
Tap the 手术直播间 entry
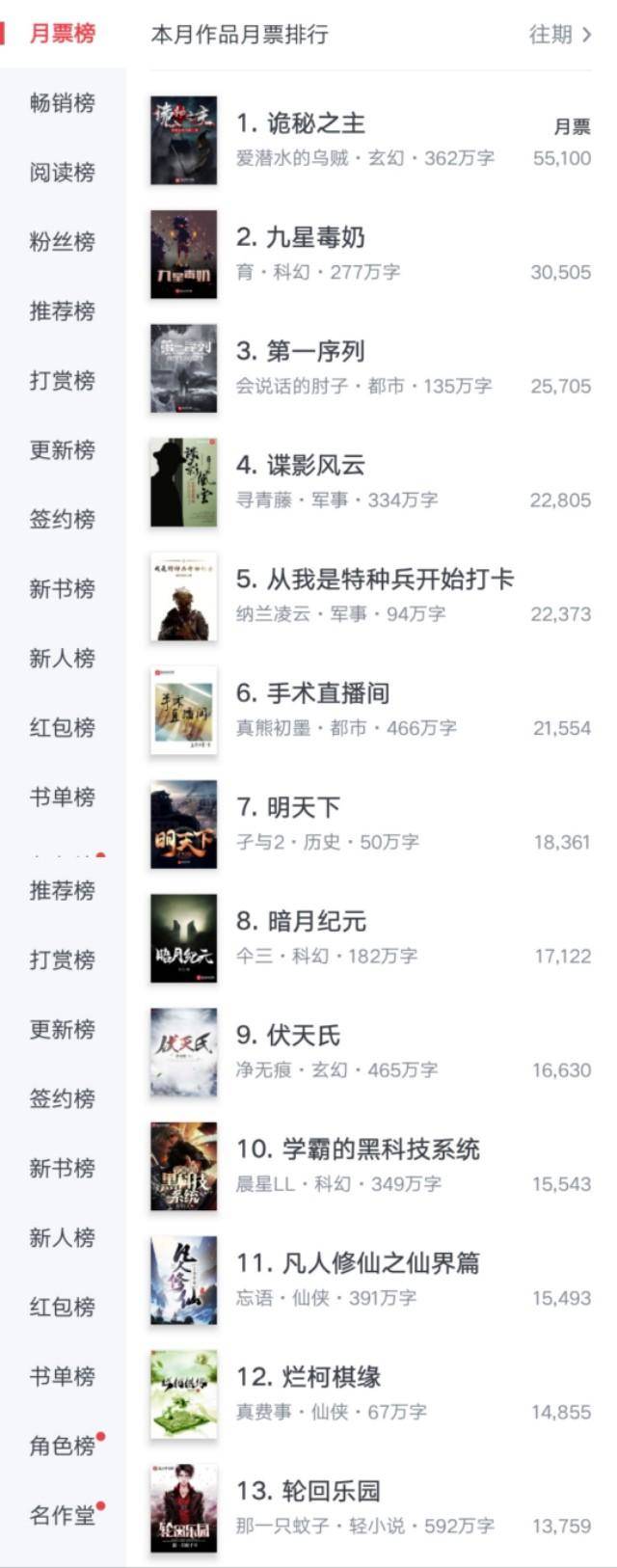[x=313, y=692]
